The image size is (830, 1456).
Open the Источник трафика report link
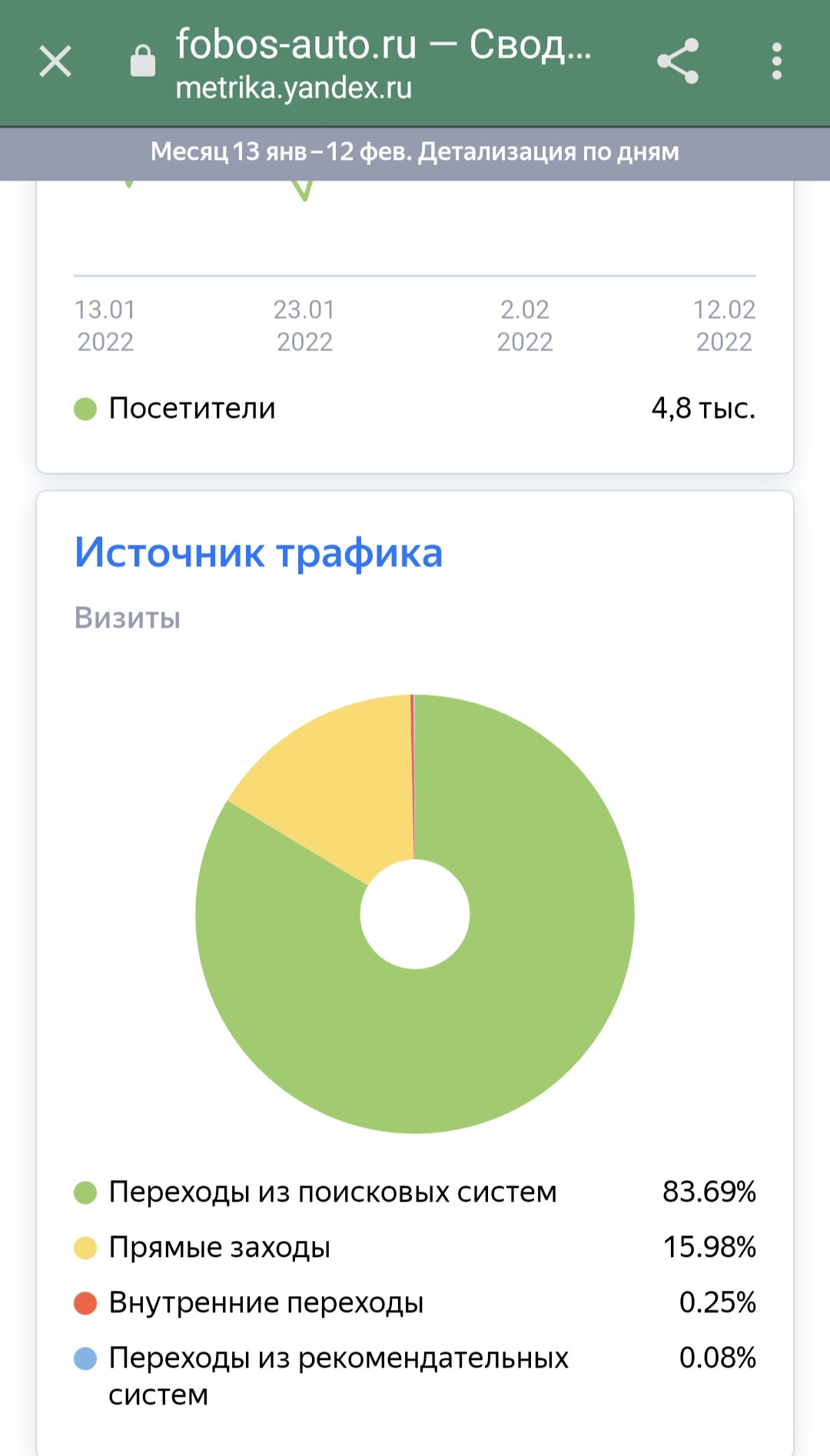click(x=258, y=553)
